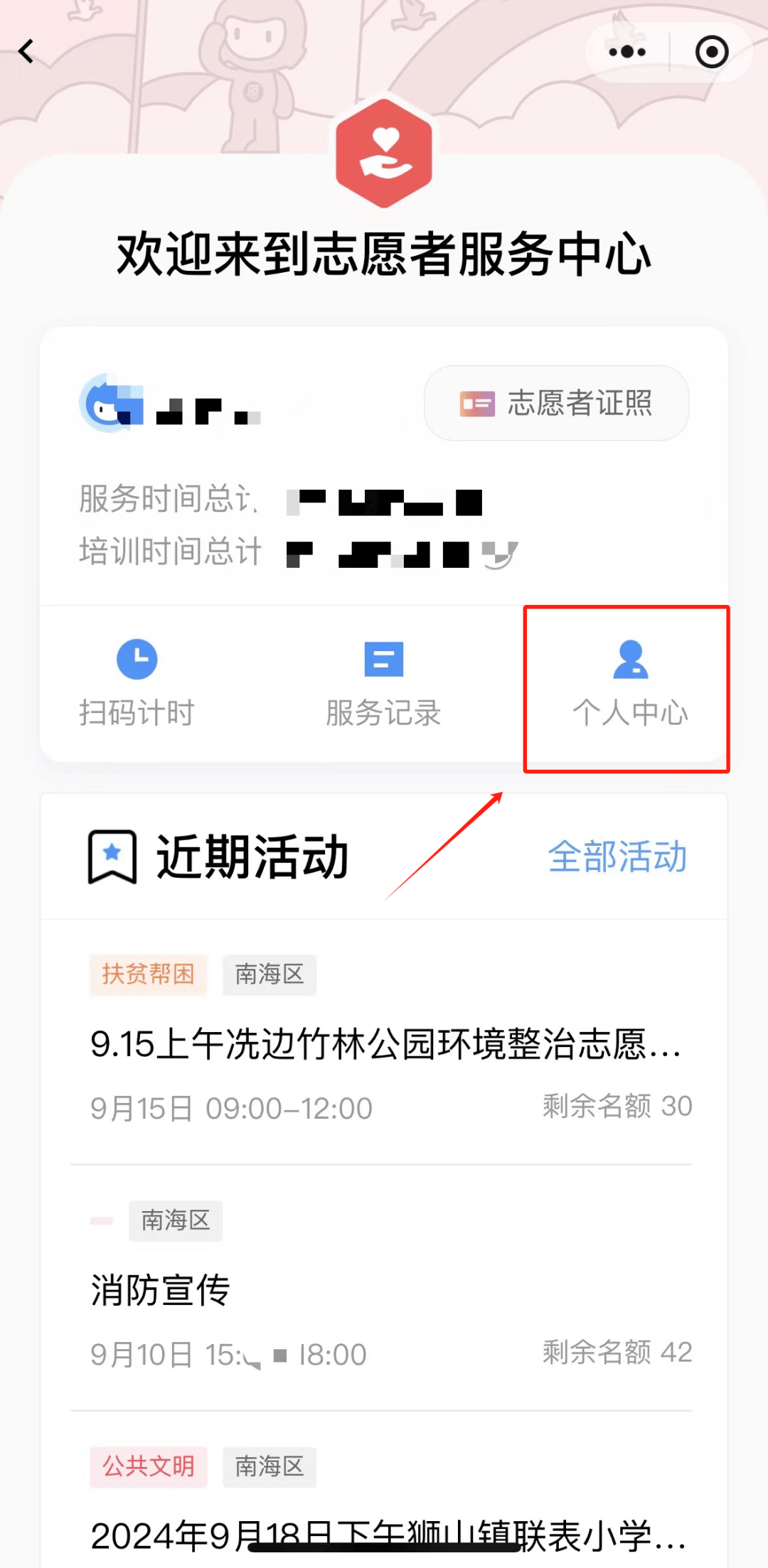Tap the capsule close/target circle icon
Image resolution: width=768 pixels, height=1568 pixels.
(712, 50)
